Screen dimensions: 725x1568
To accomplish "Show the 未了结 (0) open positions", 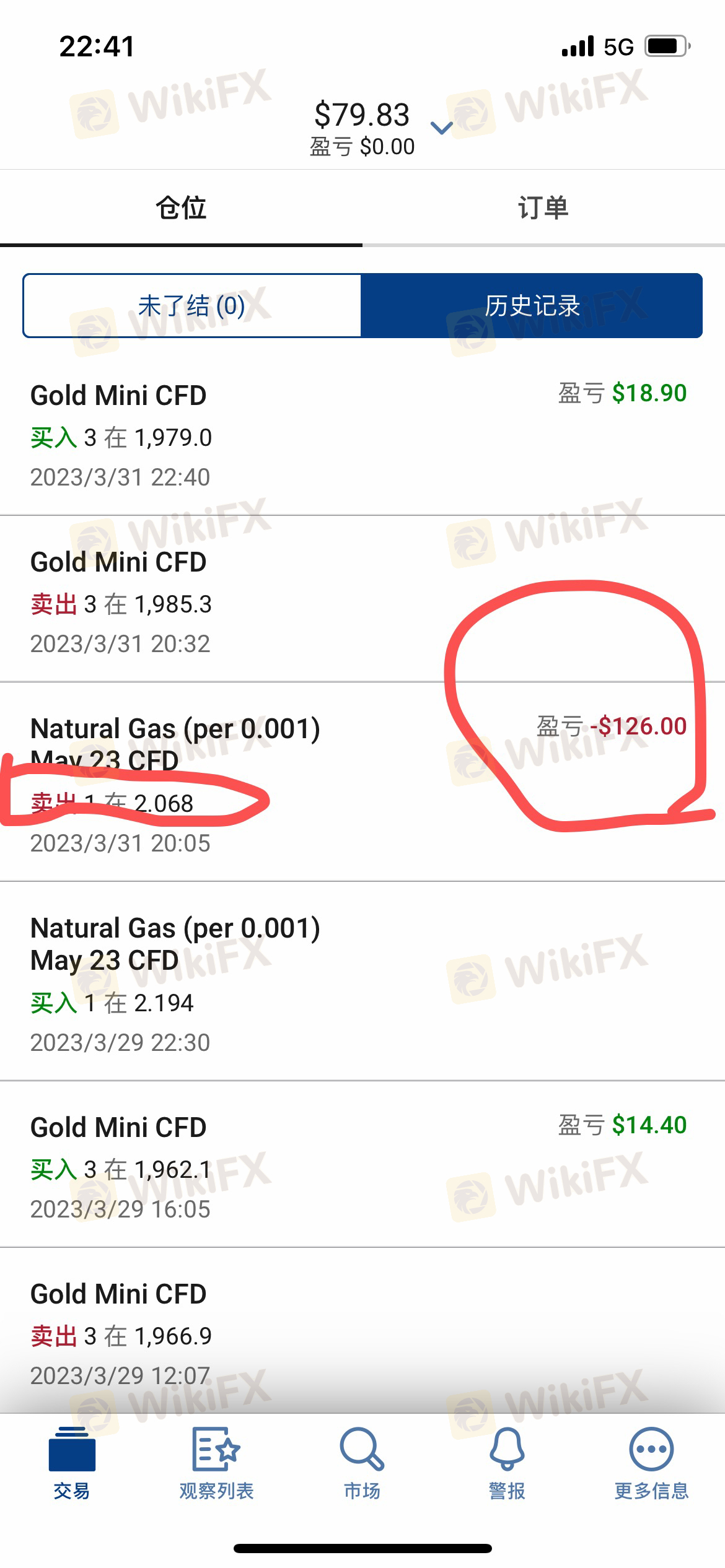I will pos(192,306).
